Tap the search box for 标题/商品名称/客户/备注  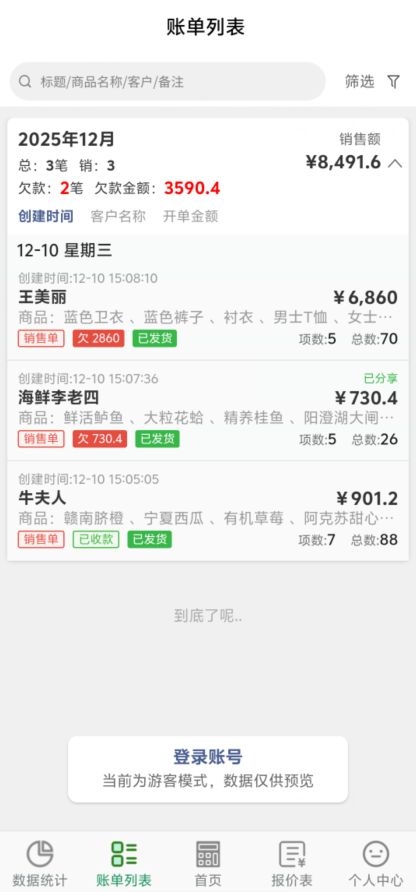click(167, 81)
